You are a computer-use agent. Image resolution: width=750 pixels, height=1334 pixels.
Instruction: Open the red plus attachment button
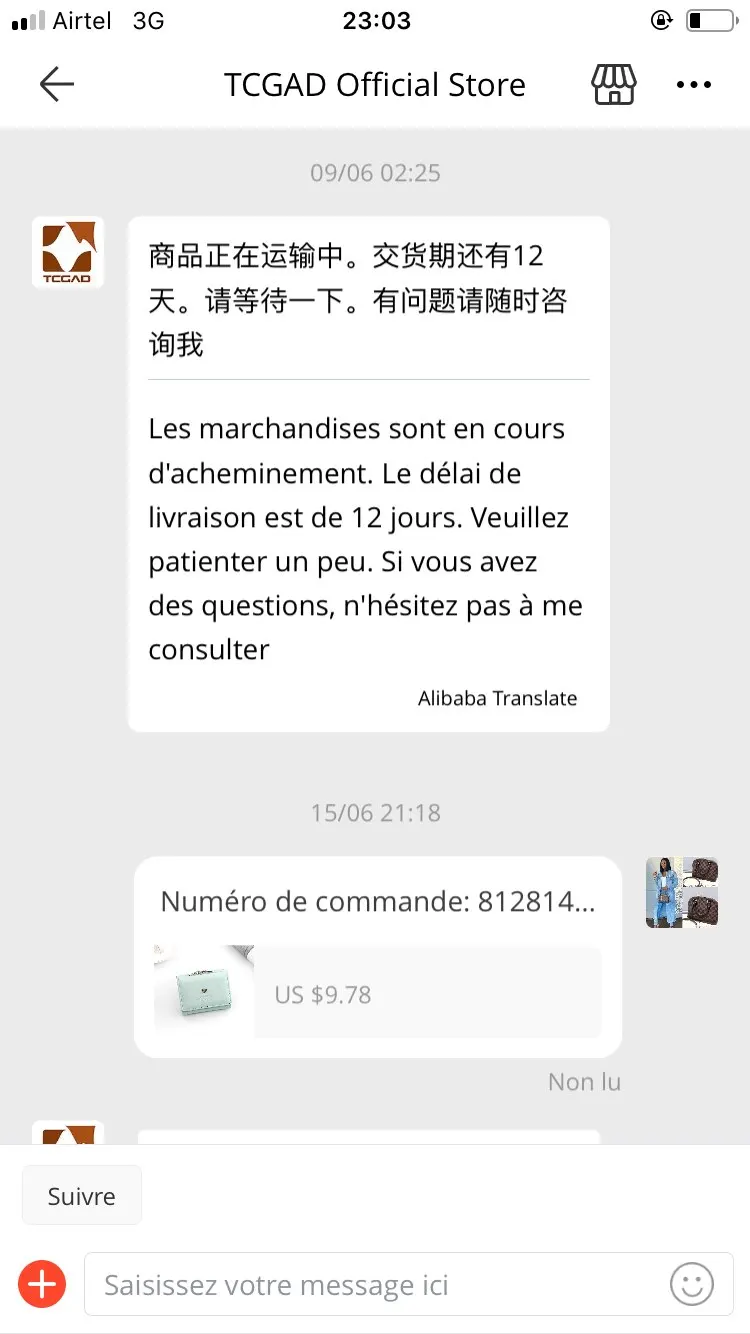[42, 1284]
